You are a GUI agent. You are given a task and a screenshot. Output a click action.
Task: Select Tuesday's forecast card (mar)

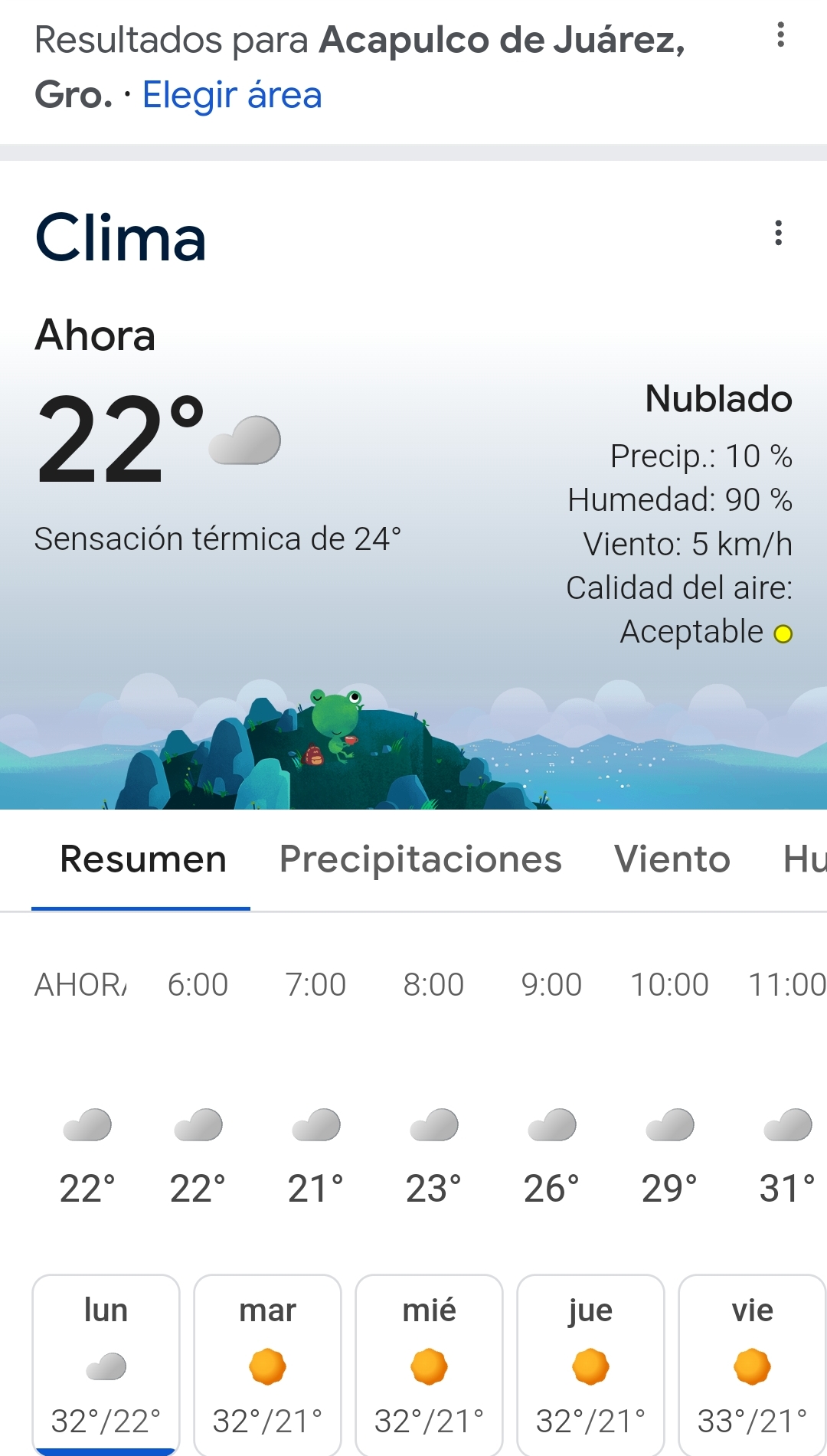267,1363
